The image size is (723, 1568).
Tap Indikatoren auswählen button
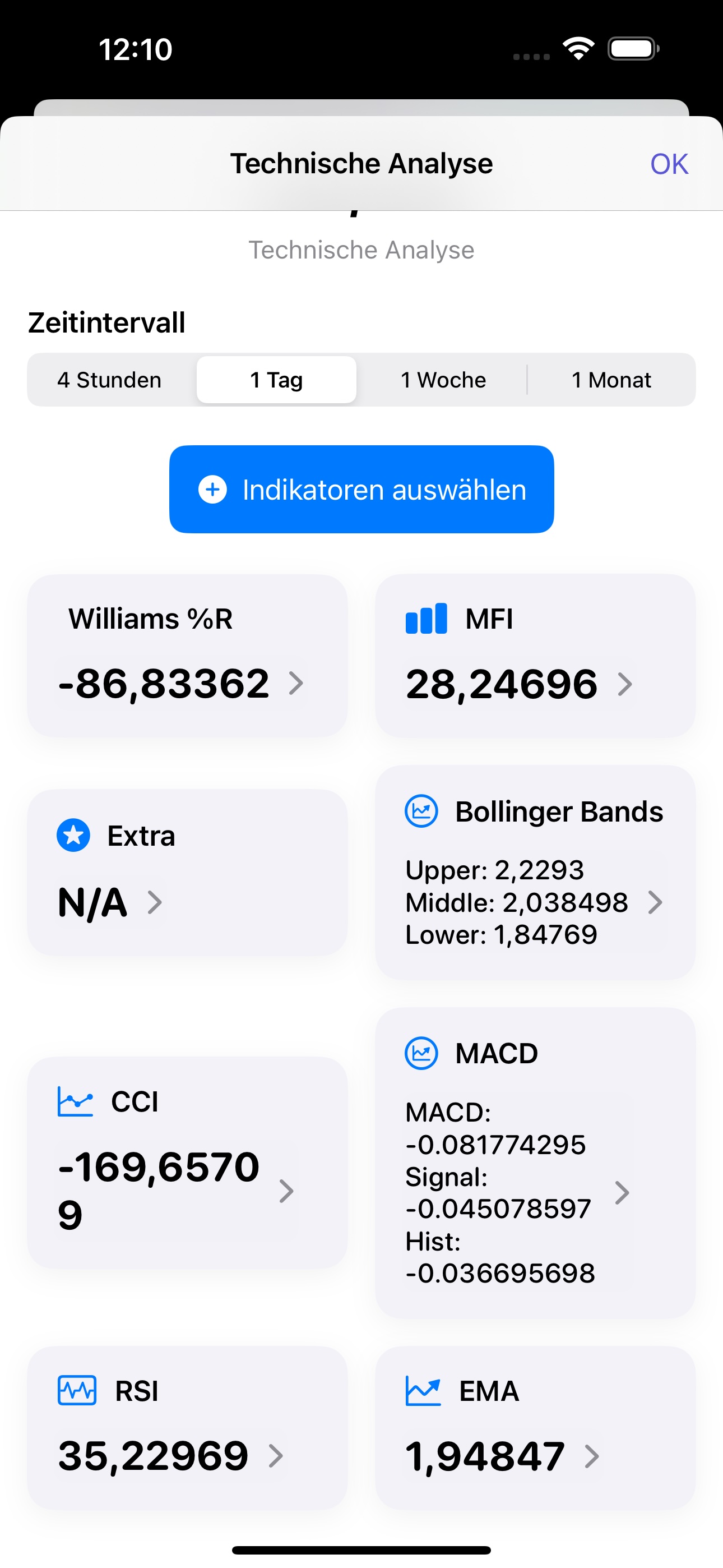pyautogui.click(x=361, y=490)
